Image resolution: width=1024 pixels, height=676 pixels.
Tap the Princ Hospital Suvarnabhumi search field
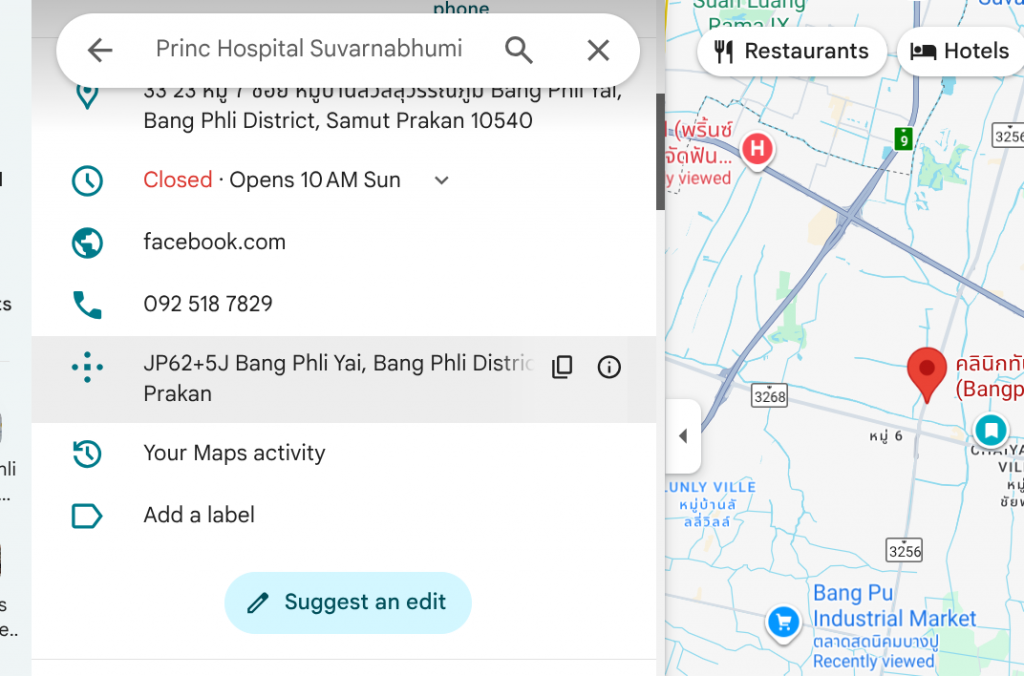(309, 49)
